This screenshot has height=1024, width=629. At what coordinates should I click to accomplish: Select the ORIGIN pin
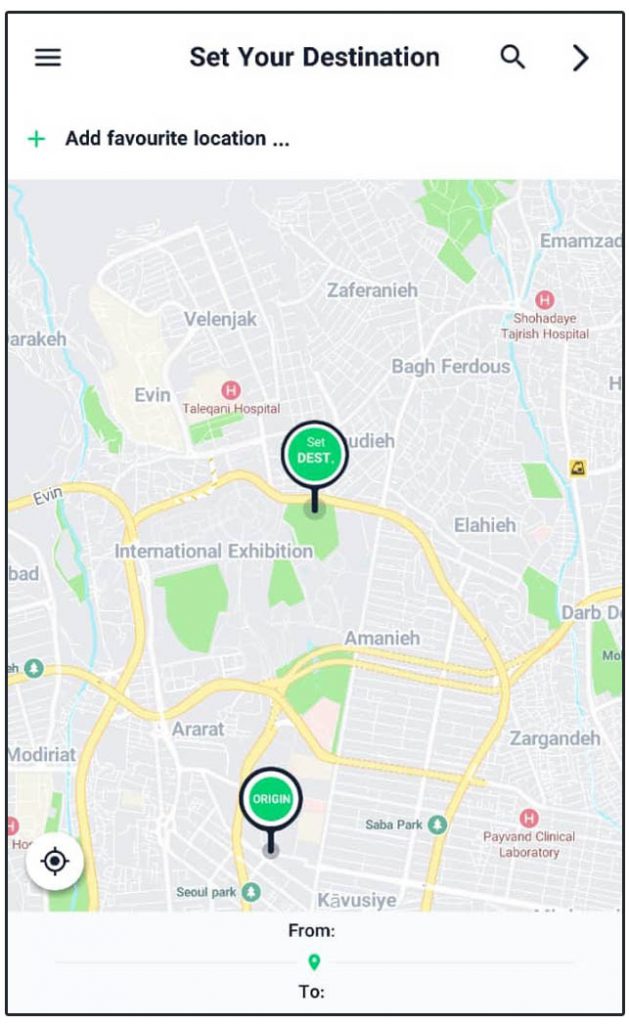(x=270, y=799)
